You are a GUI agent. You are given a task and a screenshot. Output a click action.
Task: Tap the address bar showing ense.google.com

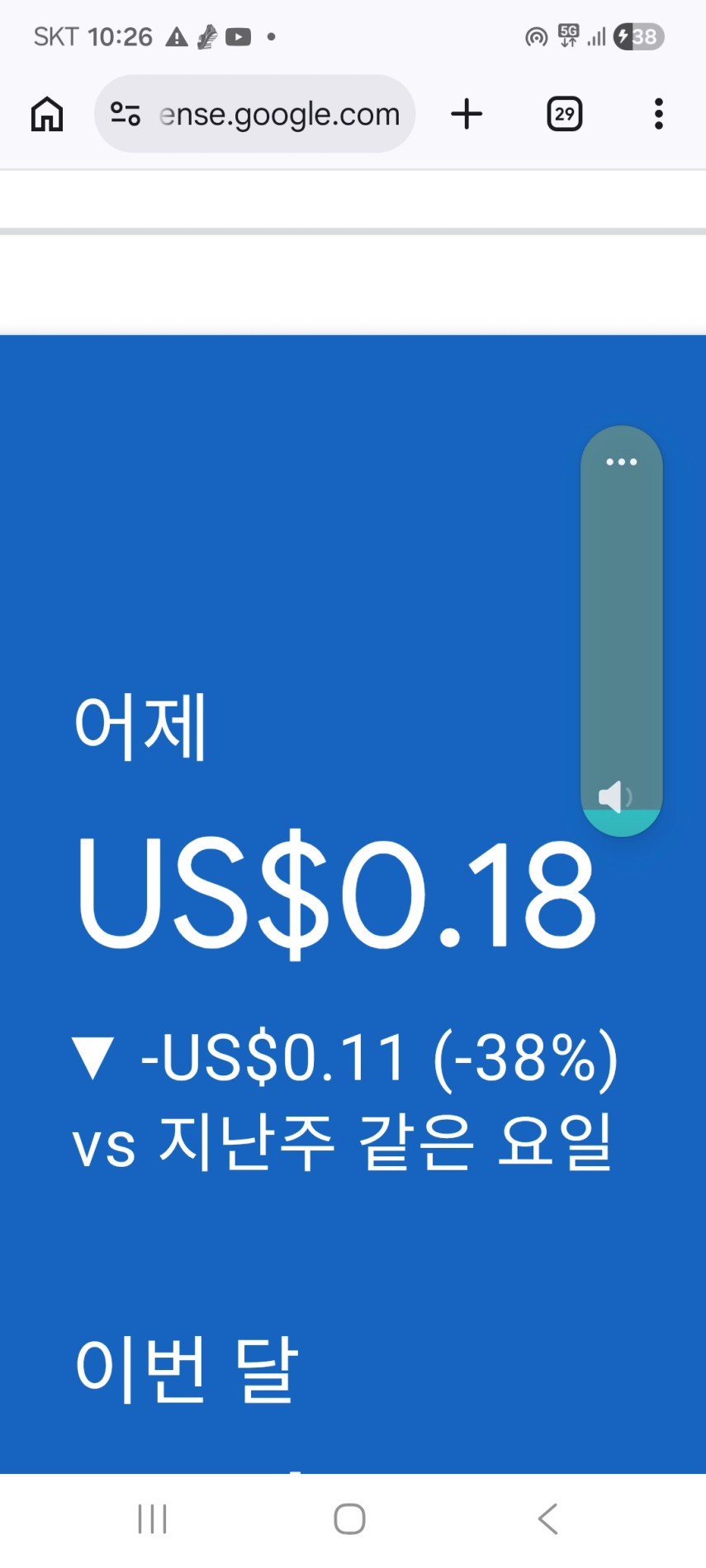[279, 114]
